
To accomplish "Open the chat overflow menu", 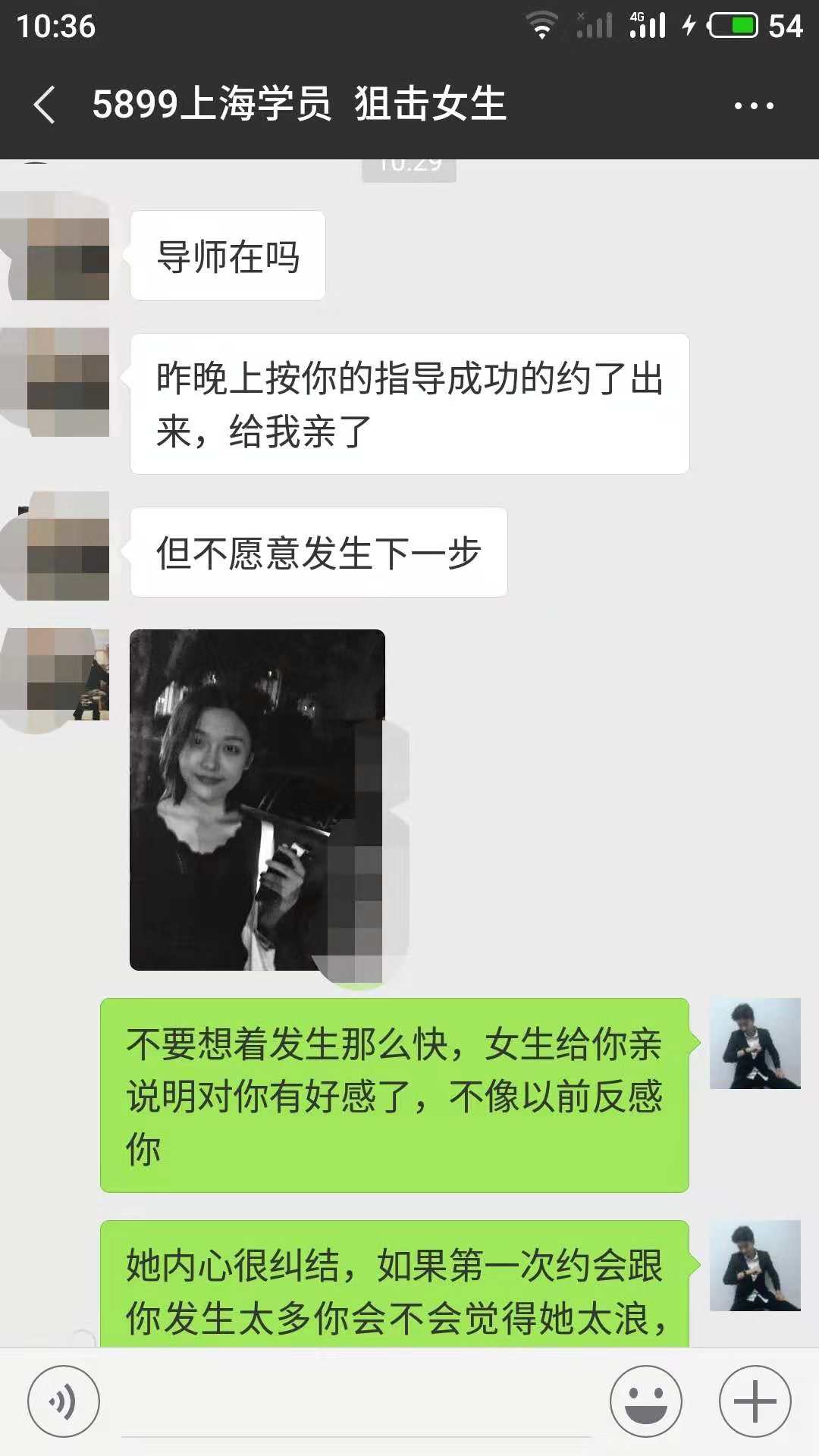I will pyautogui.click(x=754, y=105).
